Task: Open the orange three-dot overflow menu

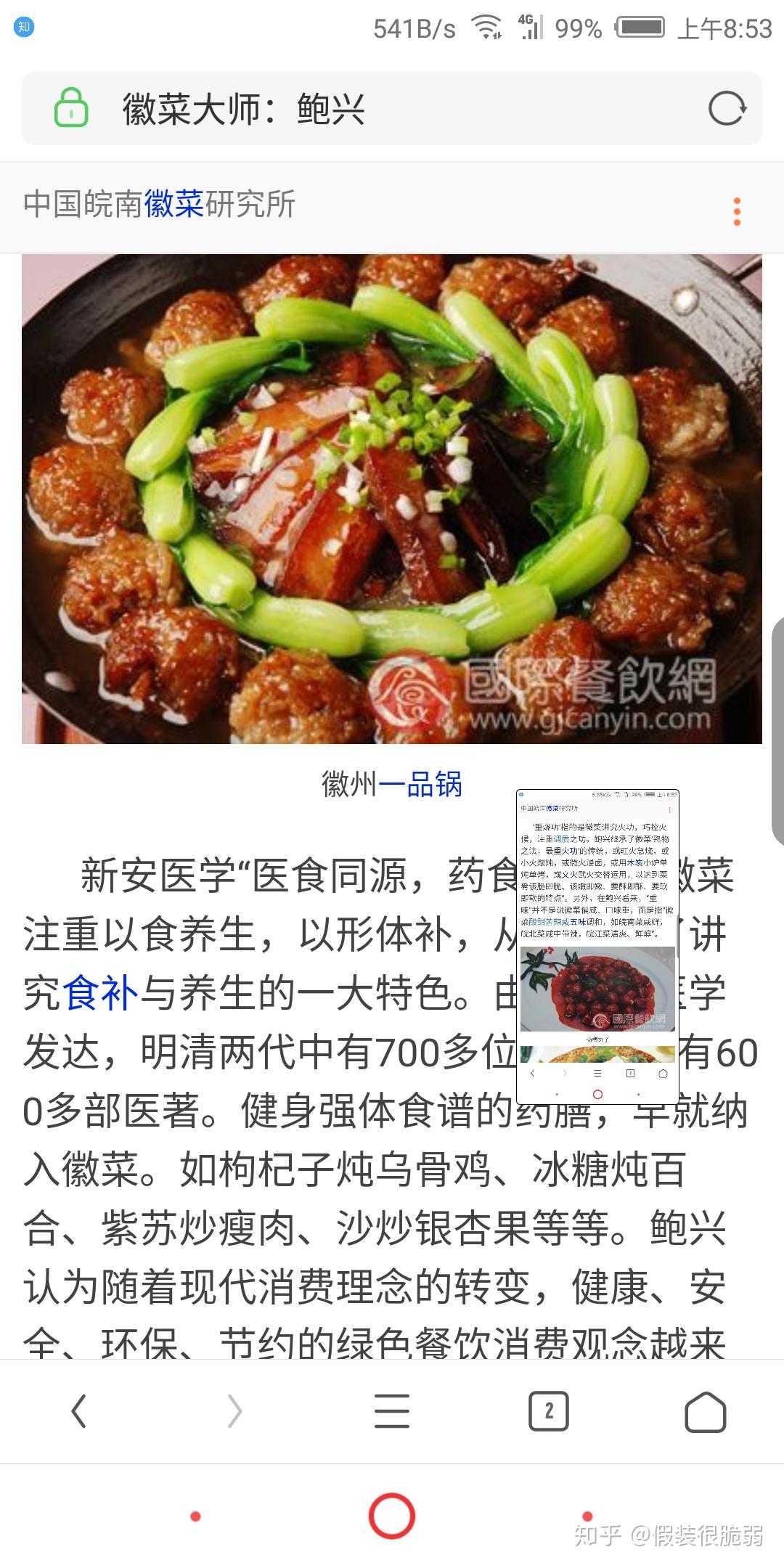Action: [x=737, y=211]
